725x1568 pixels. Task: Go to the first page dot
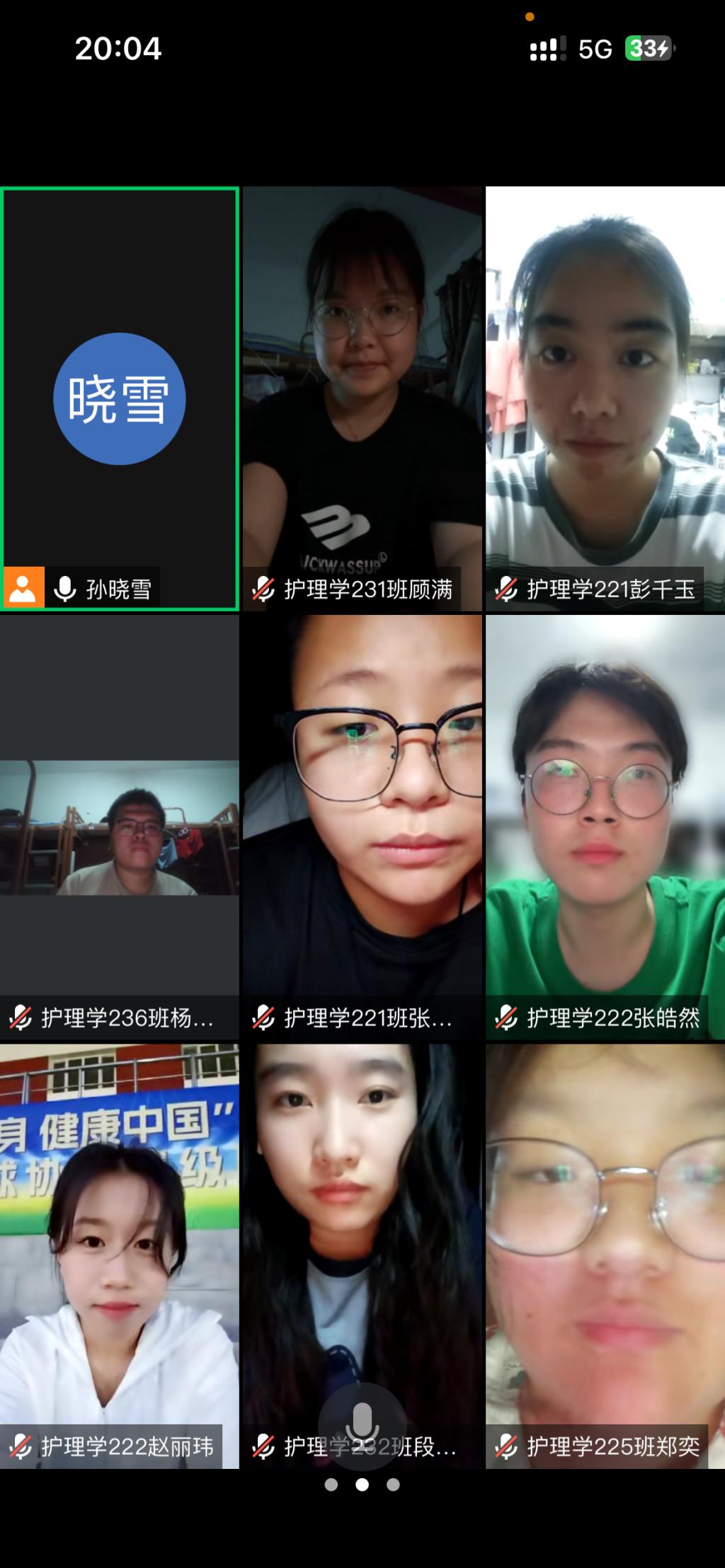point(331,1485)
